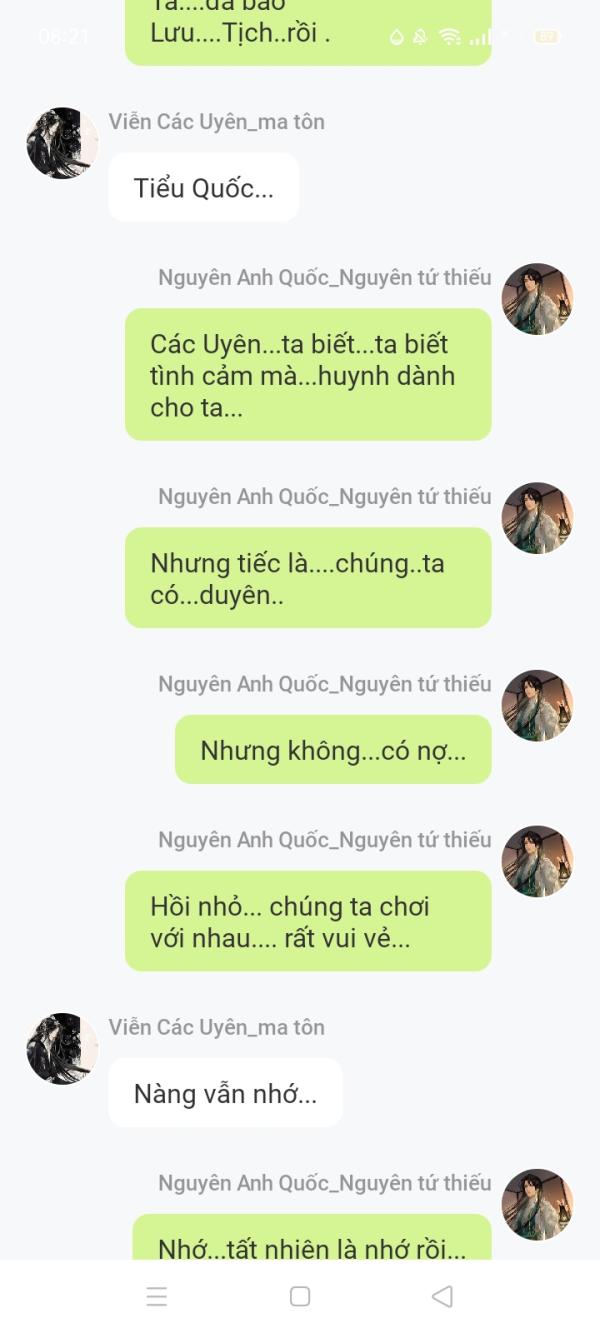Open Nguyên Anh Quốc's avatar beside "Nhưng không...có nợ..."
This screenshot has width=600, height=1333.
[537, 706]
